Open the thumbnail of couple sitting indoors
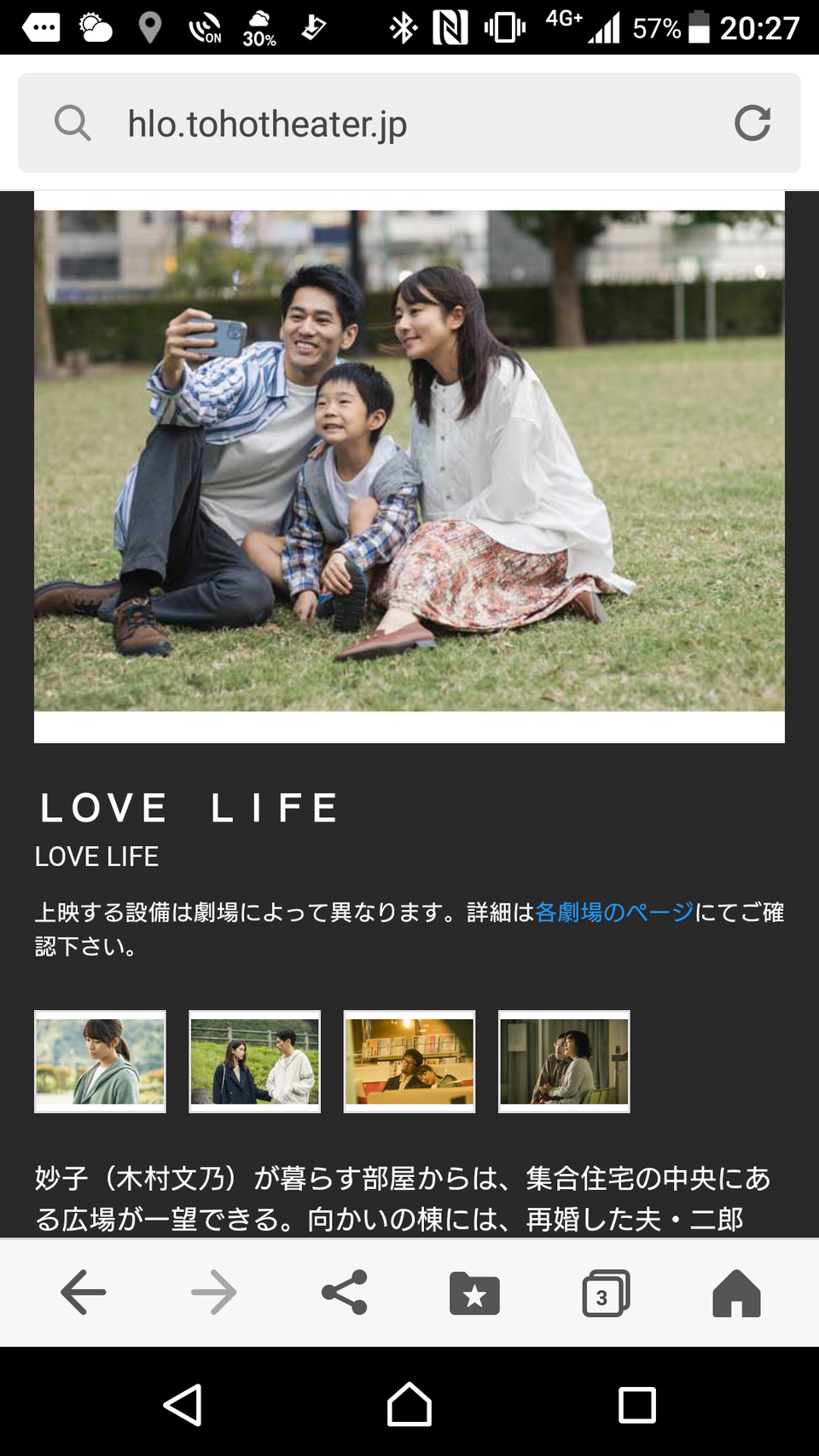 [564, 1061]
